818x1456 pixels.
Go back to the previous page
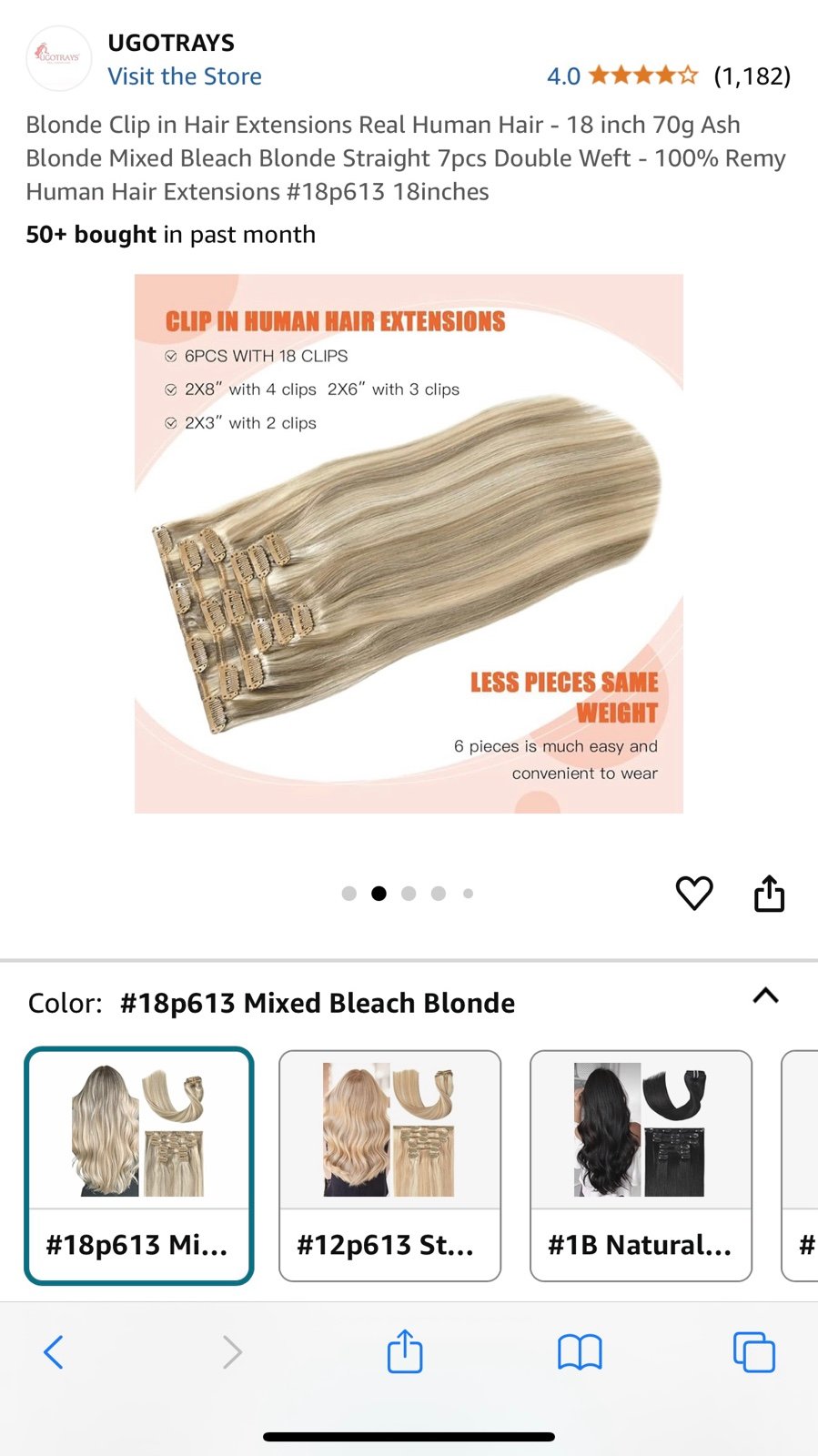click(54, 1352)
